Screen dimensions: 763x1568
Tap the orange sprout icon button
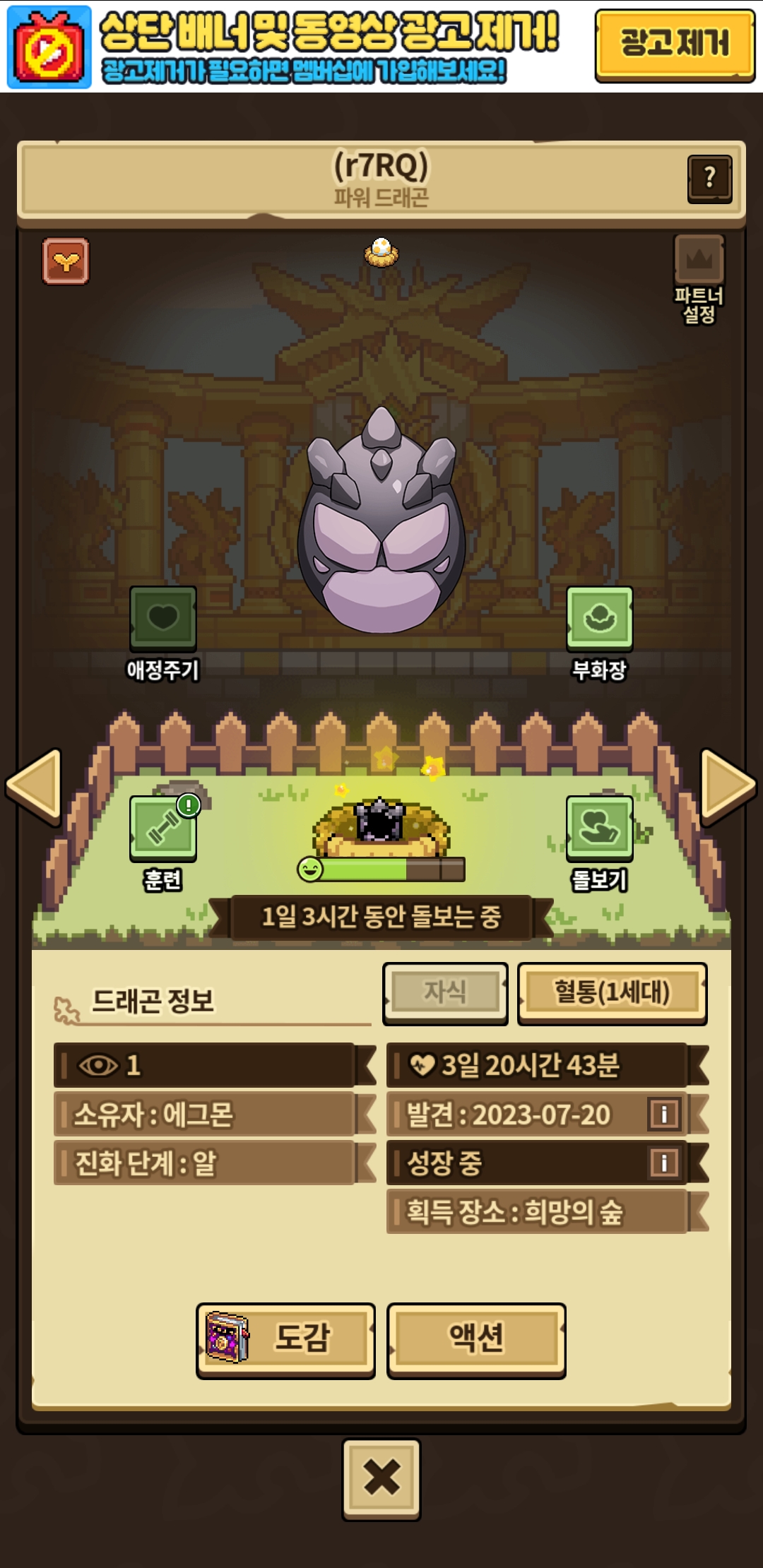coord(66,261)
